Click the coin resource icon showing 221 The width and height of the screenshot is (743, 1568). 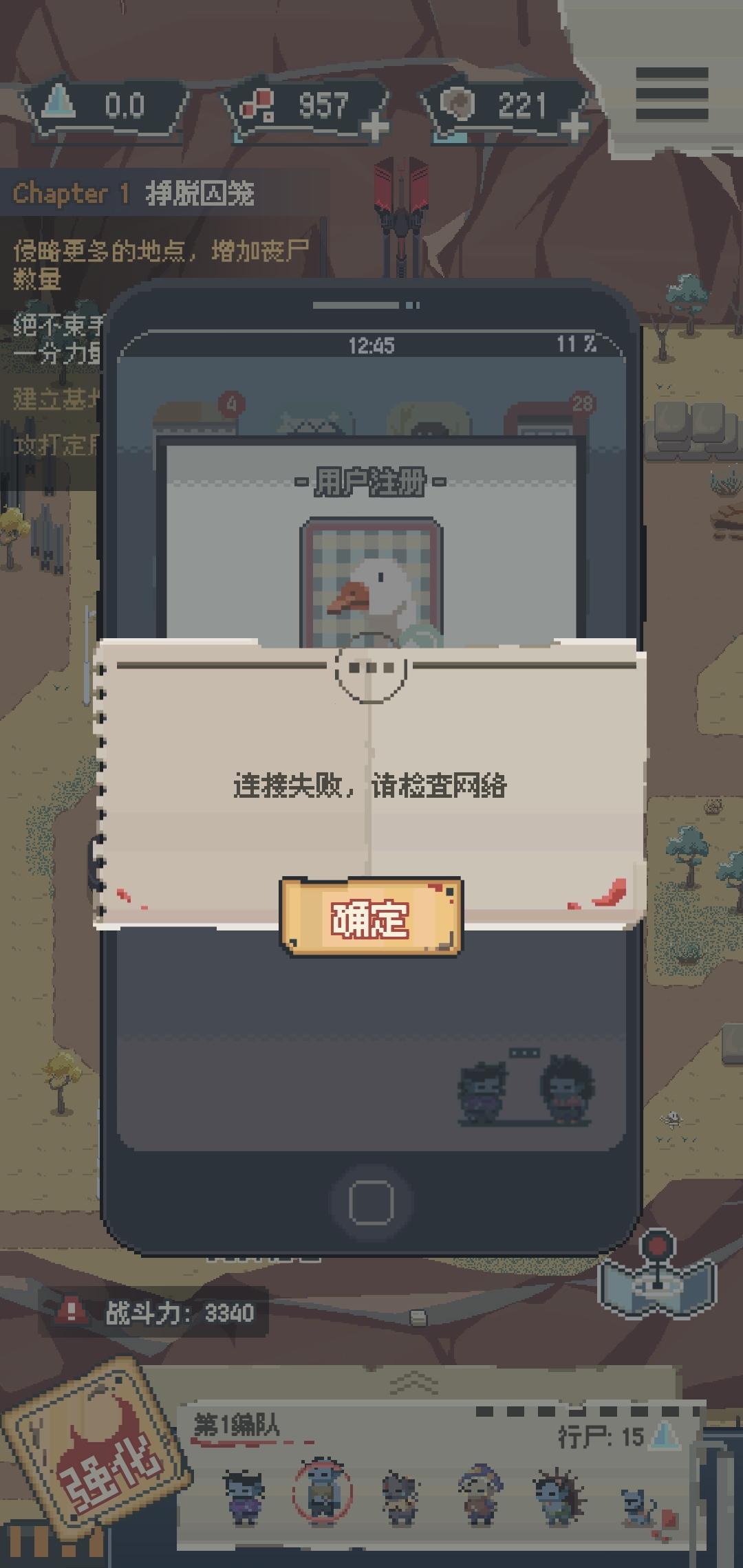(457, 104)
